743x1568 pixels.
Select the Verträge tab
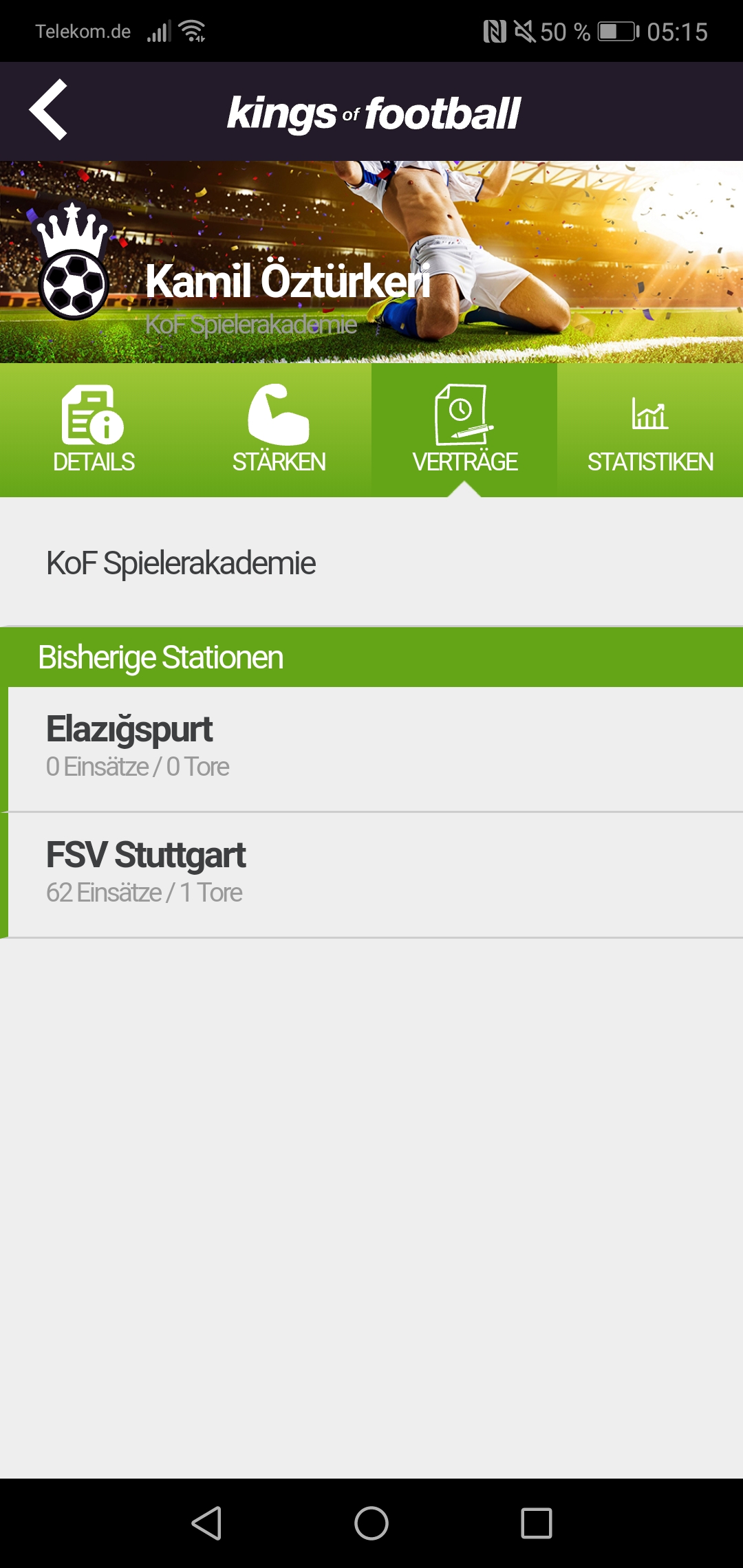464,430
